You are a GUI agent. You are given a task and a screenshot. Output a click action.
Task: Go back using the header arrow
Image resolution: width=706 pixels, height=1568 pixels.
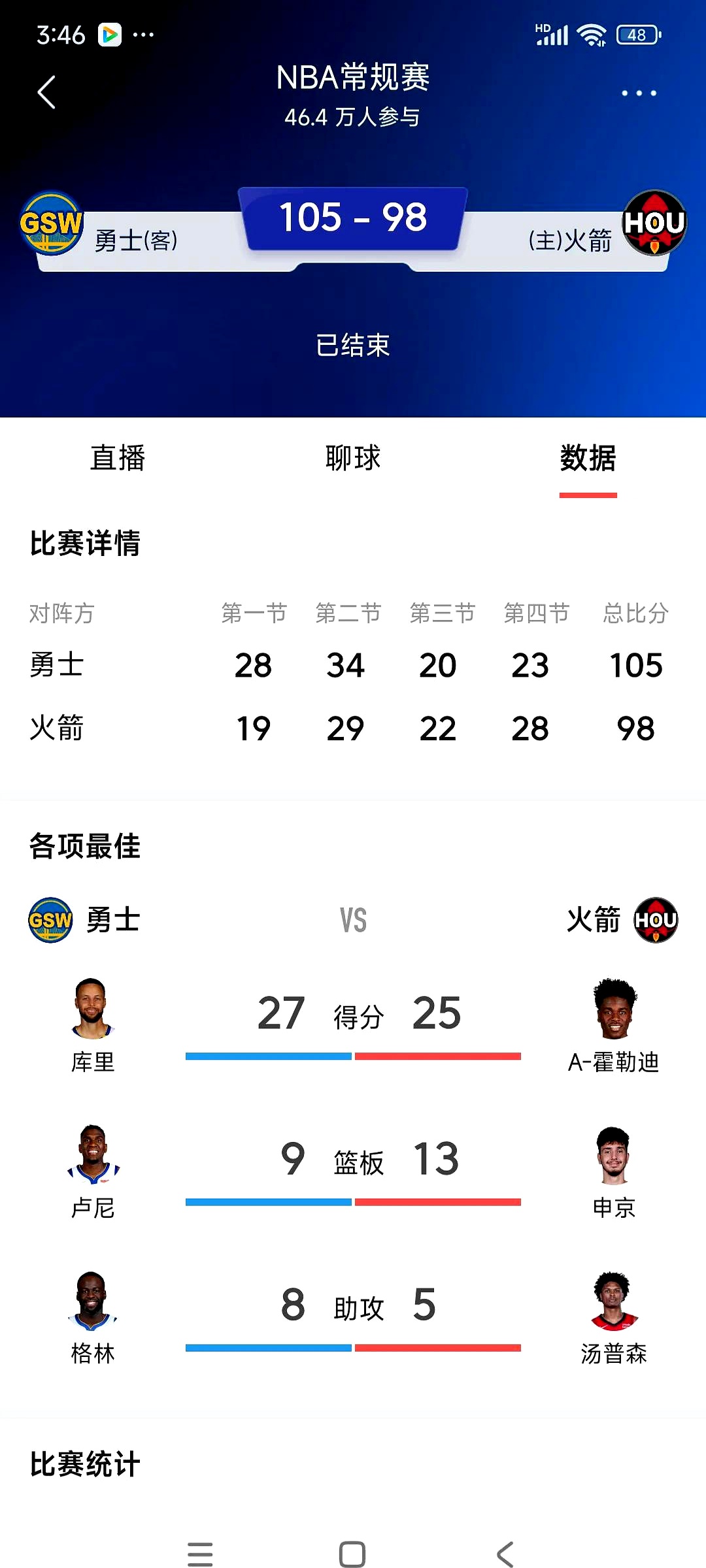click(46, 92)
